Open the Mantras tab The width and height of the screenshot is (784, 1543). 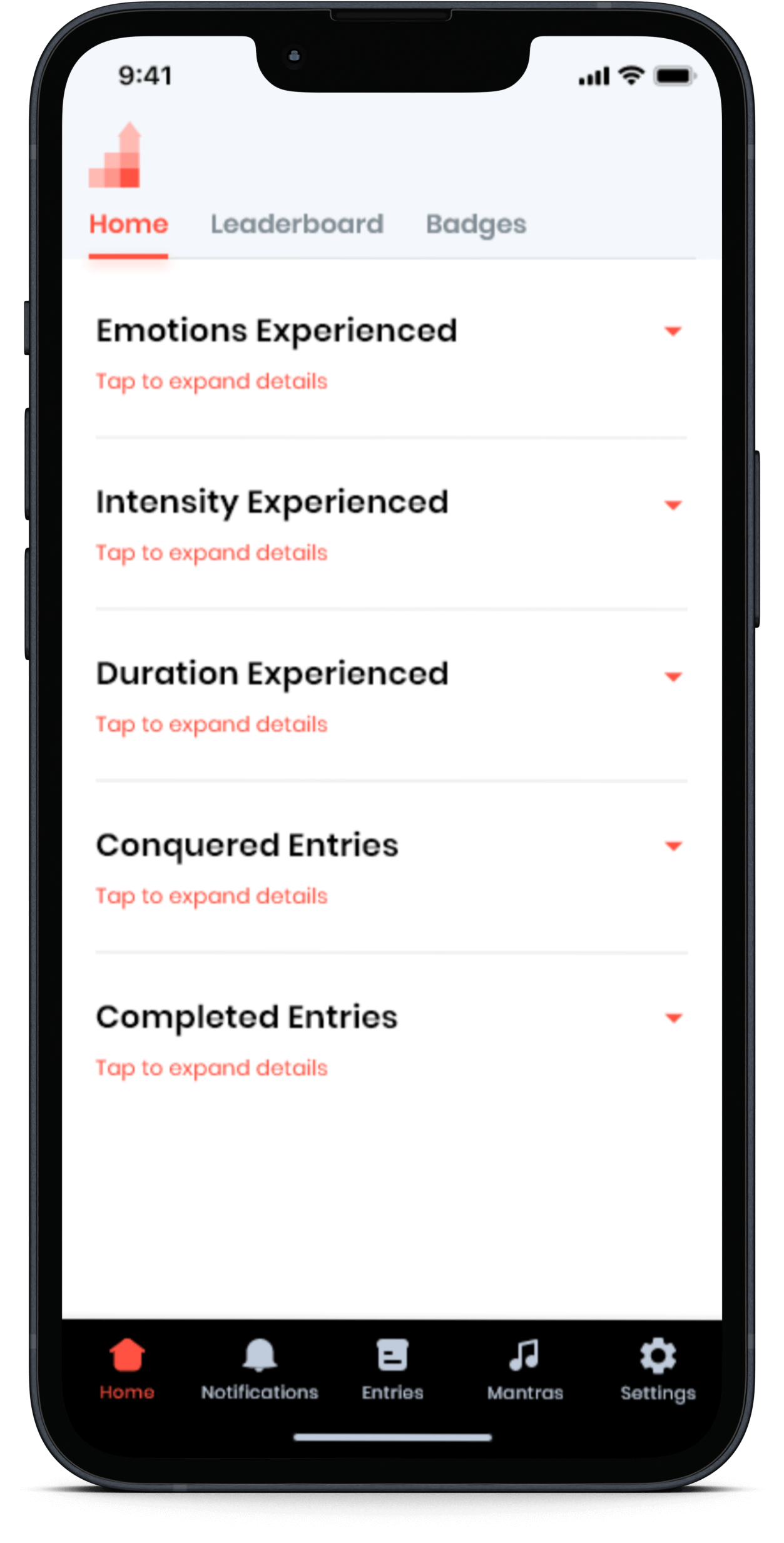525,1369
